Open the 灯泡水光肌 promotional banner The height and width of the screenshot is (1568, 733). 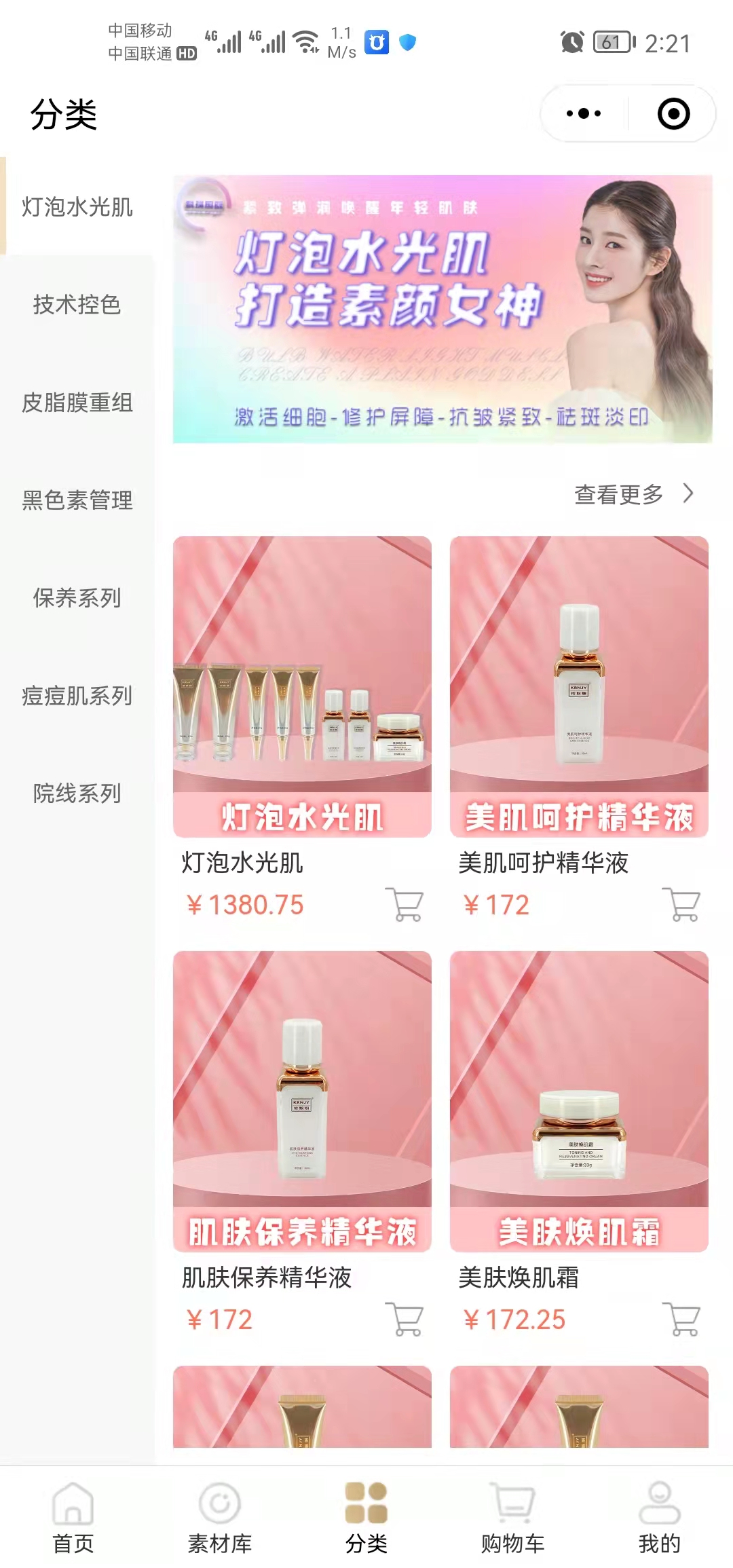442,309
